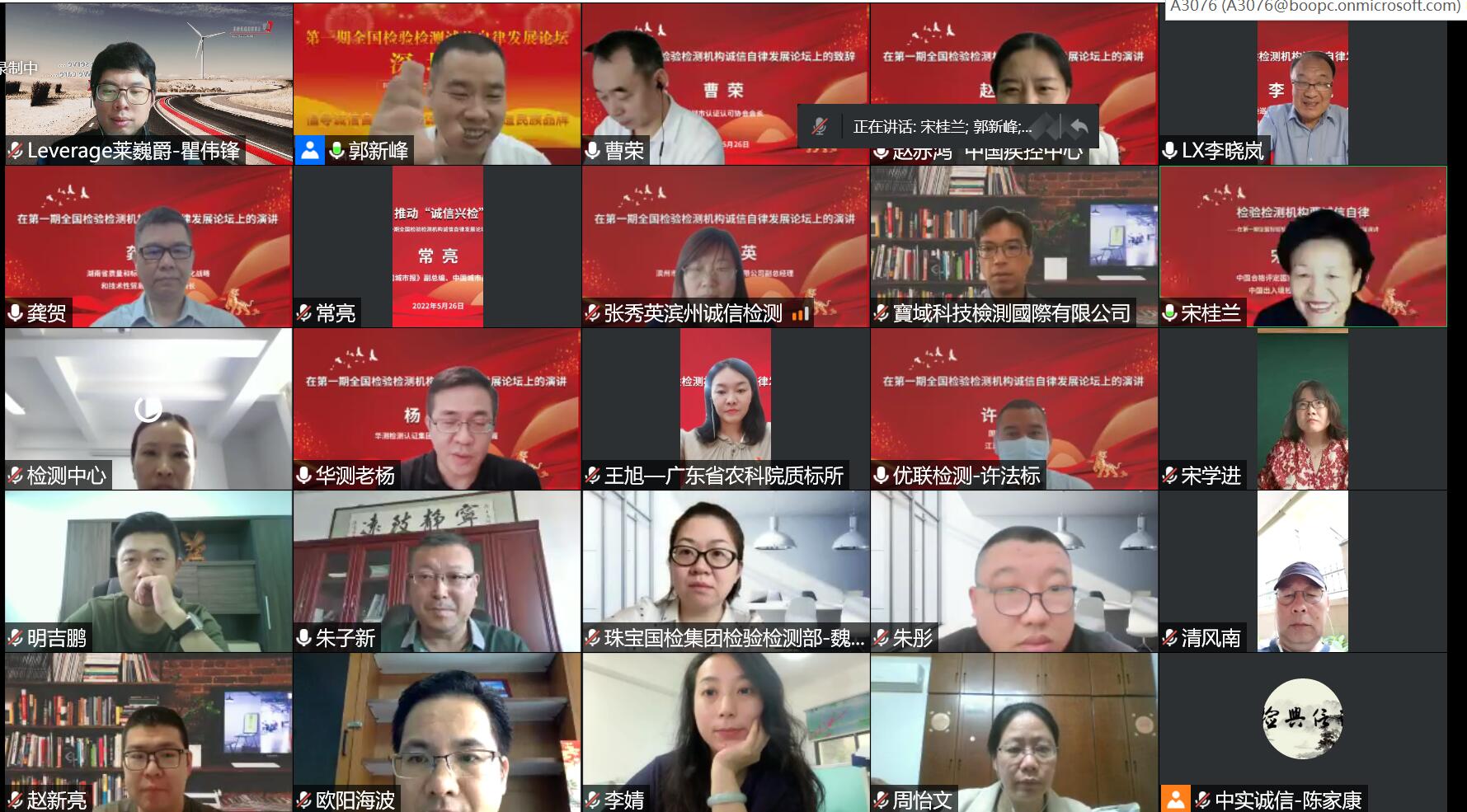Unmute the microphone in the speaking bar

(x=819, y=126)
